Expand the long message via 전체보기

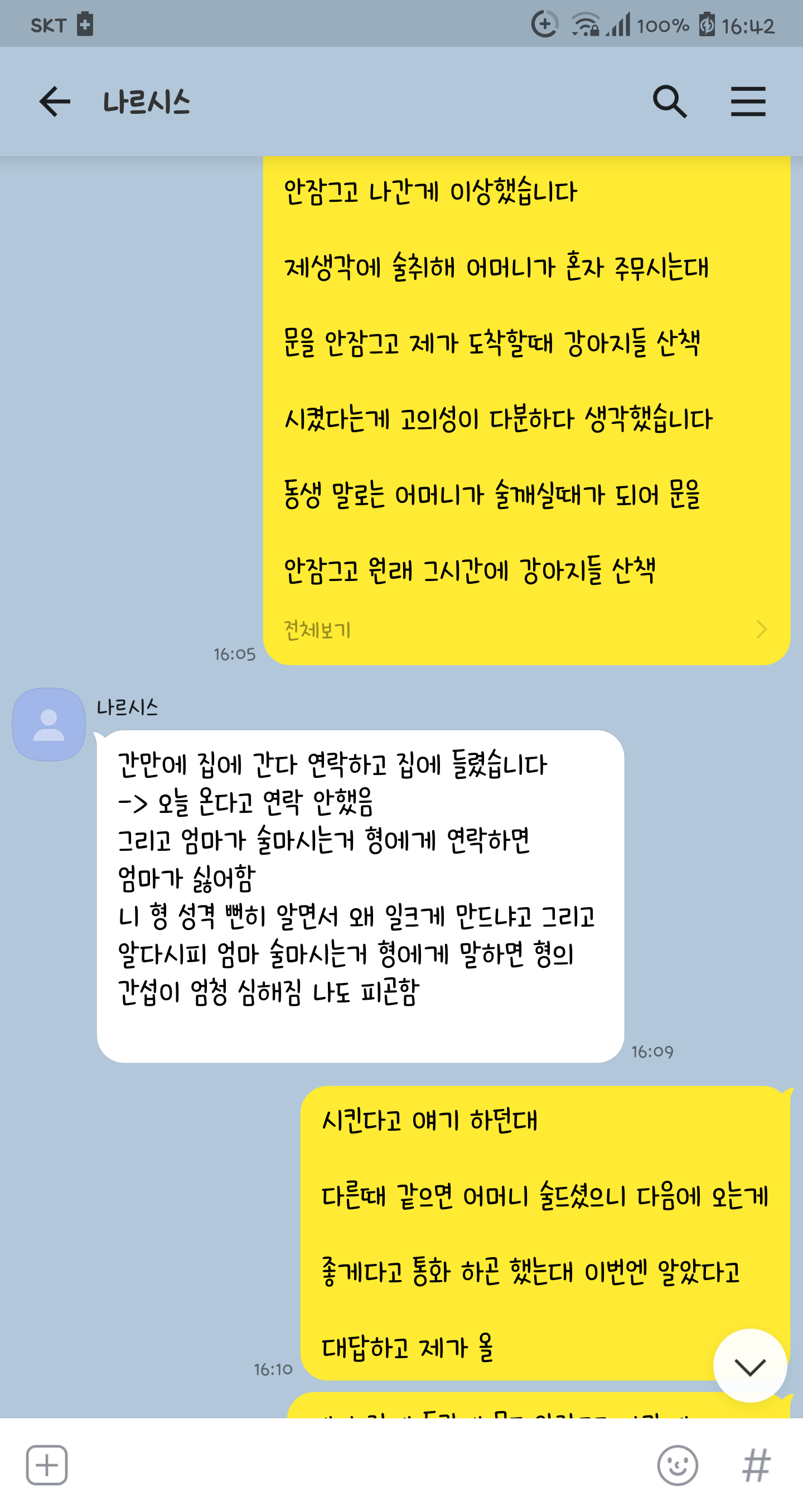click(525, 629)
